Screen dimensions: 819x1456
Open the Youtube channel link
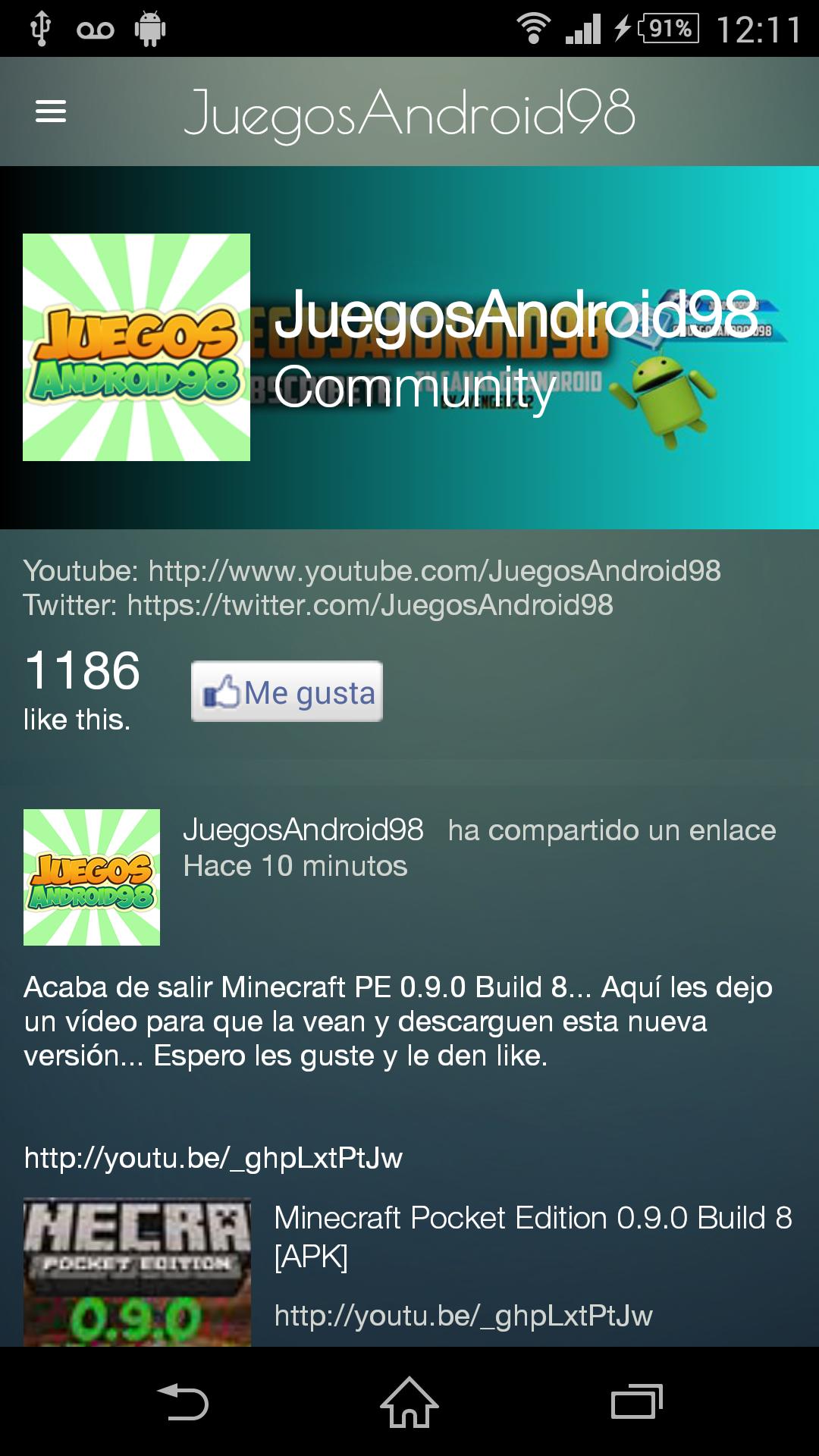434,571
